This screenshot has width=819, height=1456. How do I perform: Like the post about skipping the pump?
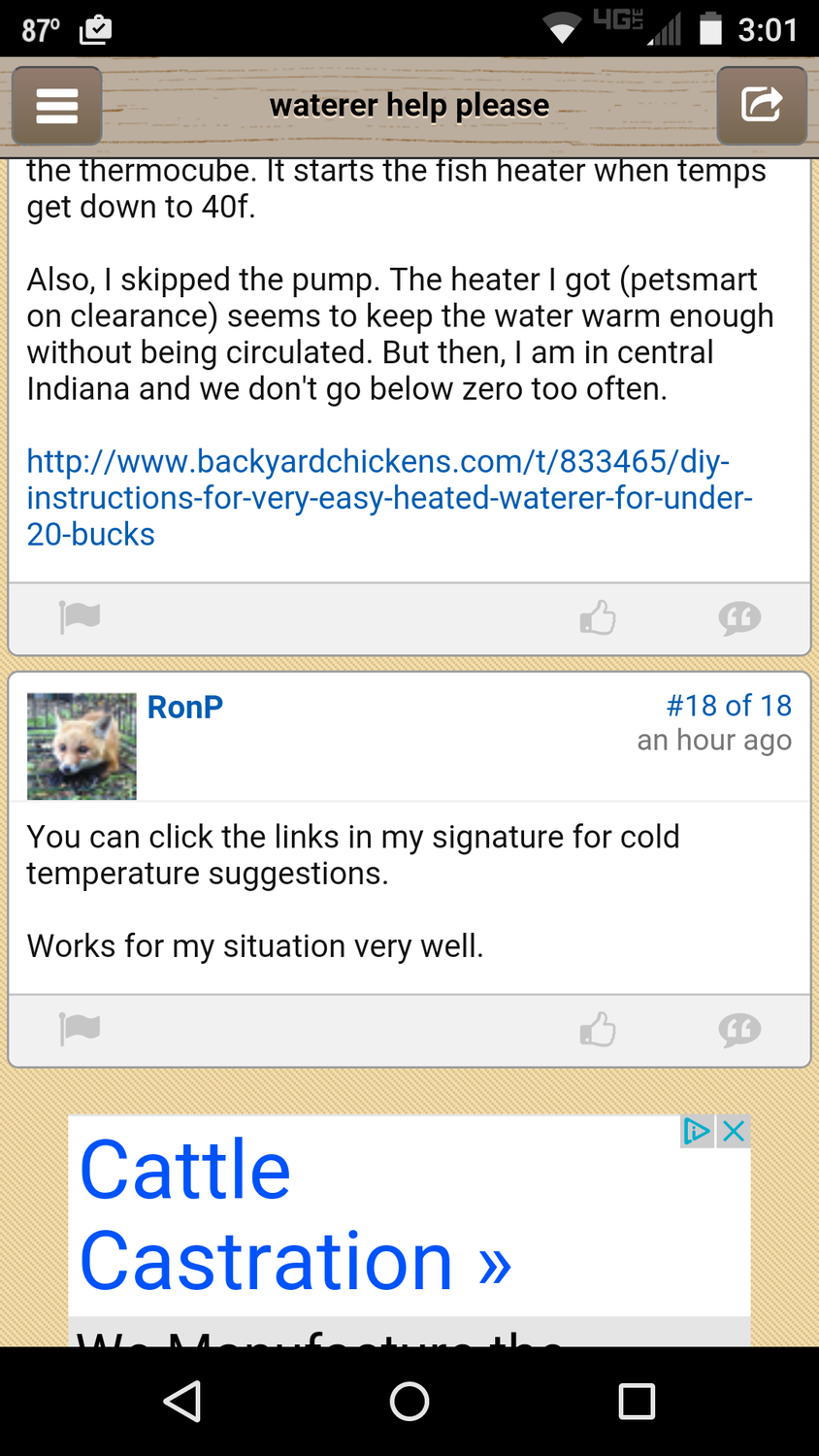pyautogui.click(x=598, y=617)
